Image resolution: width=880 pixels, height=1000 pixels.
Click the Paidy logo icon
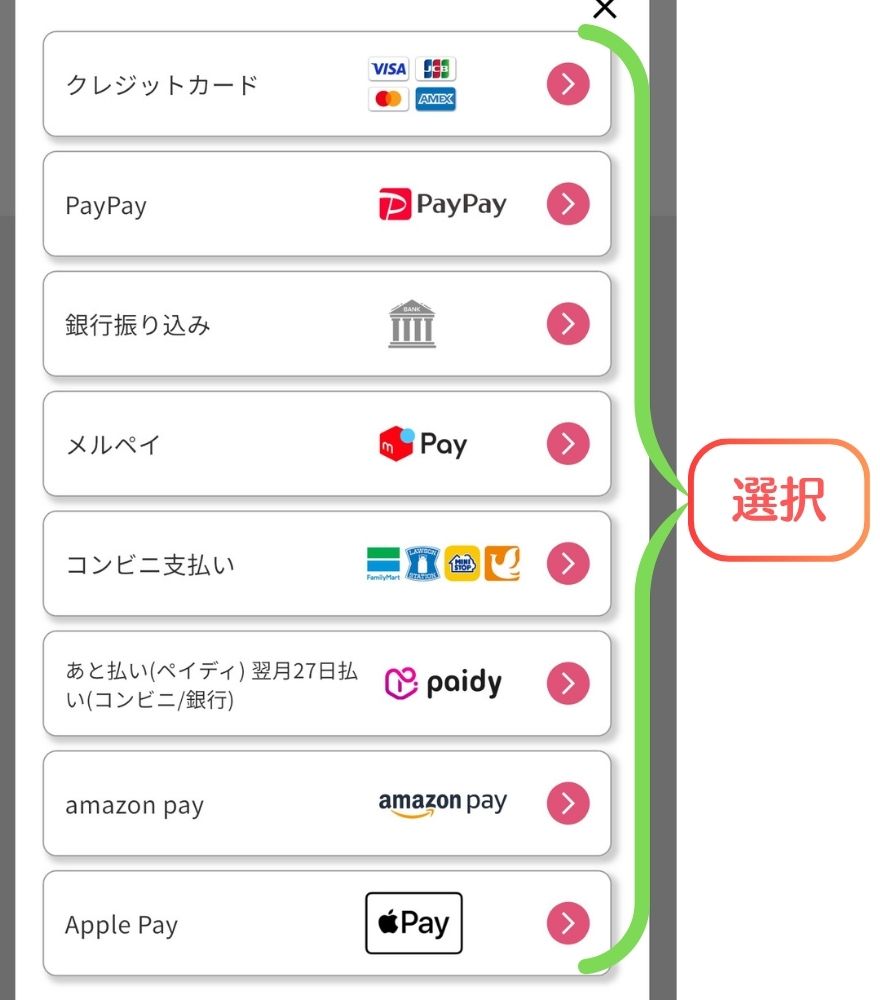[444, 683]
